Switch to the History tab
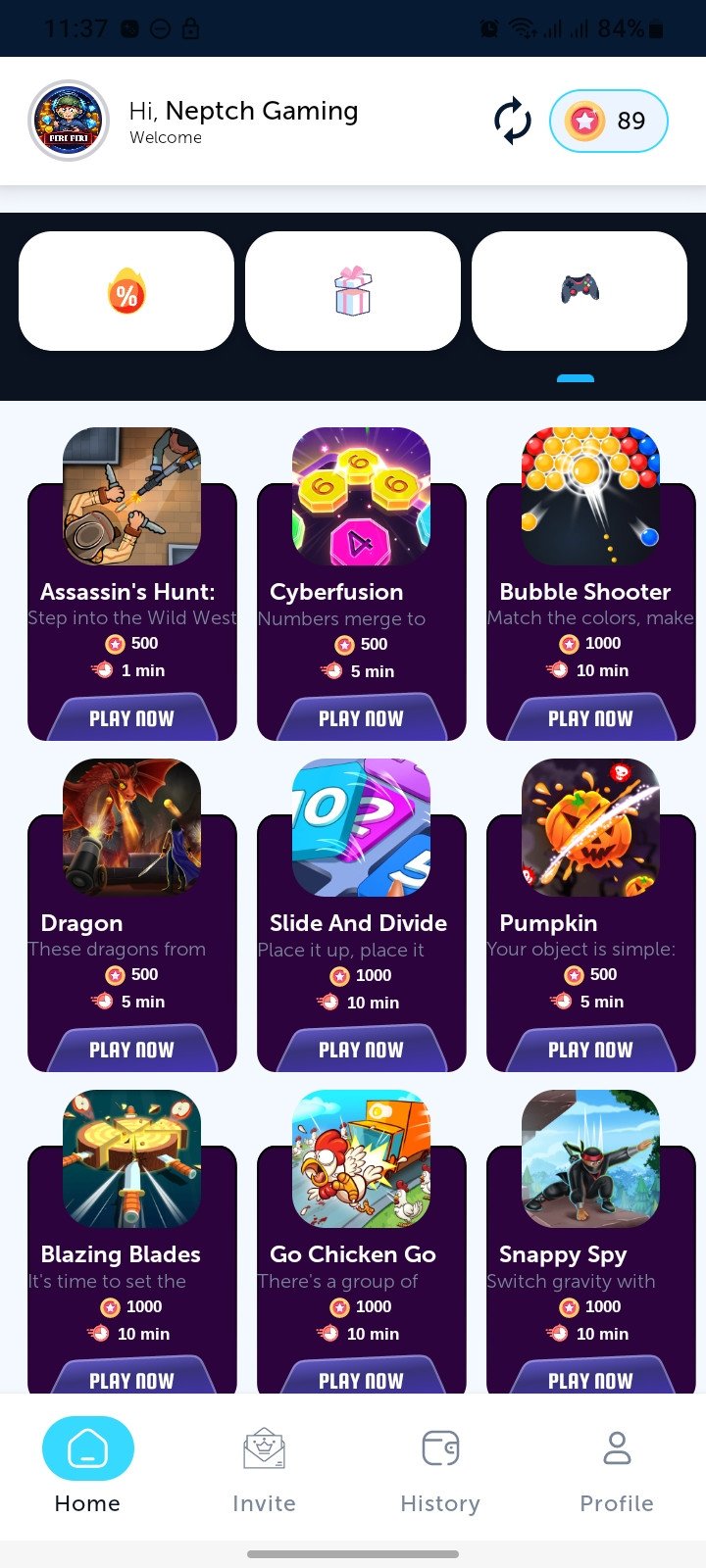 440,1468
